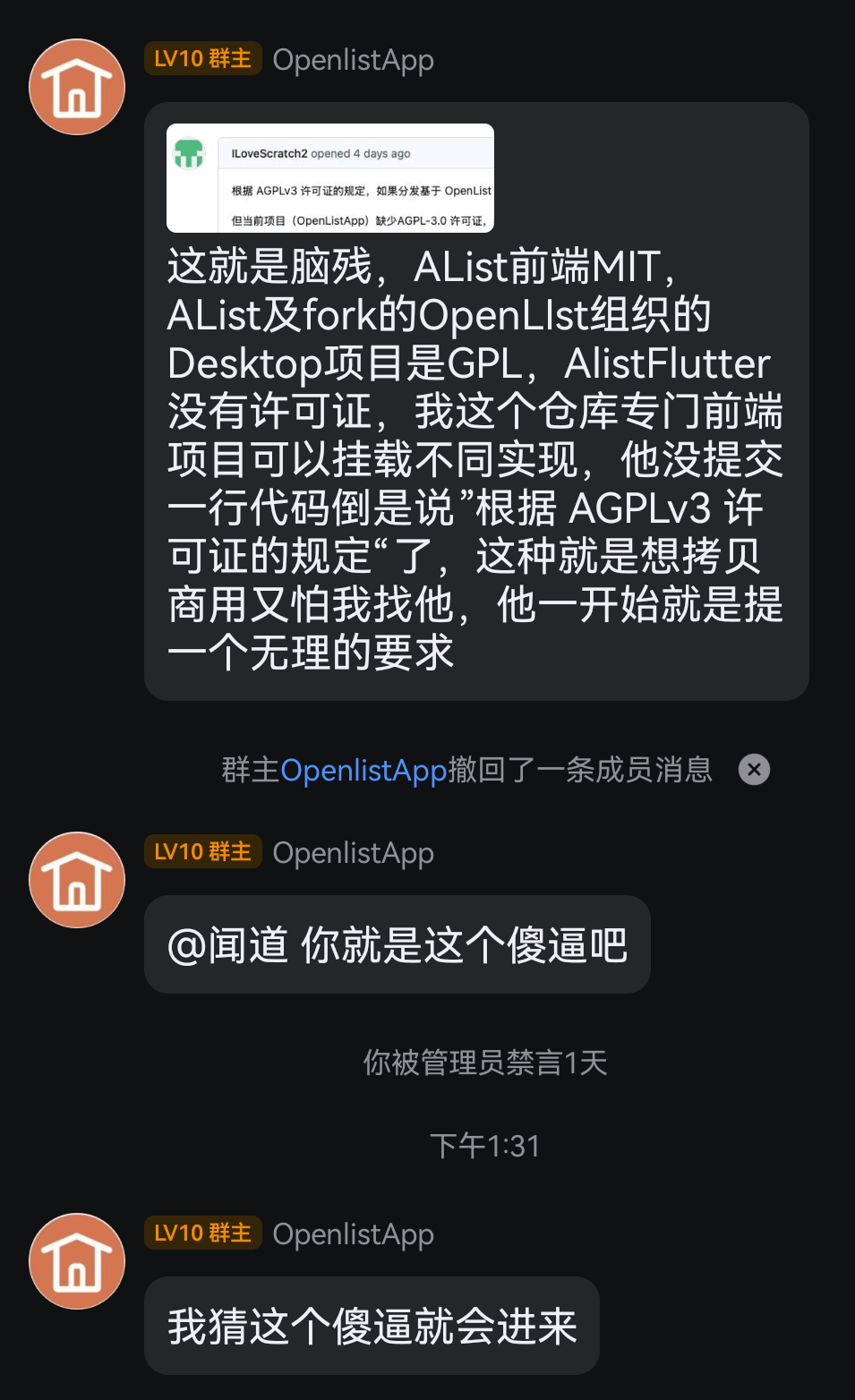This screenshot has height=1400, width=855.
Task: Dismiss the recalled message notice
Action: coord(754,770)
